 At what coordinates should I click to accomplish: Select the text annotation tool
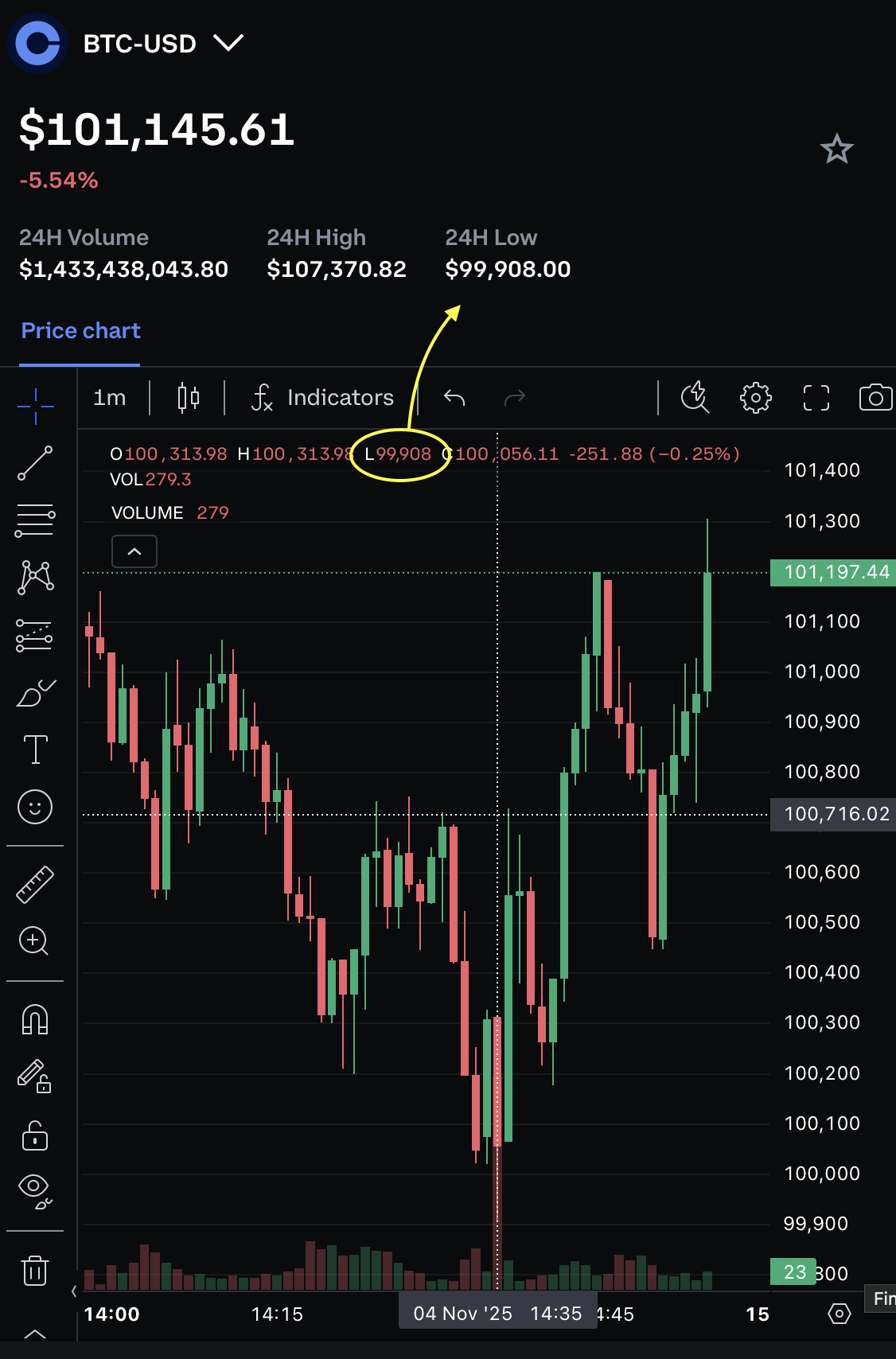click(x=35, y=749)
